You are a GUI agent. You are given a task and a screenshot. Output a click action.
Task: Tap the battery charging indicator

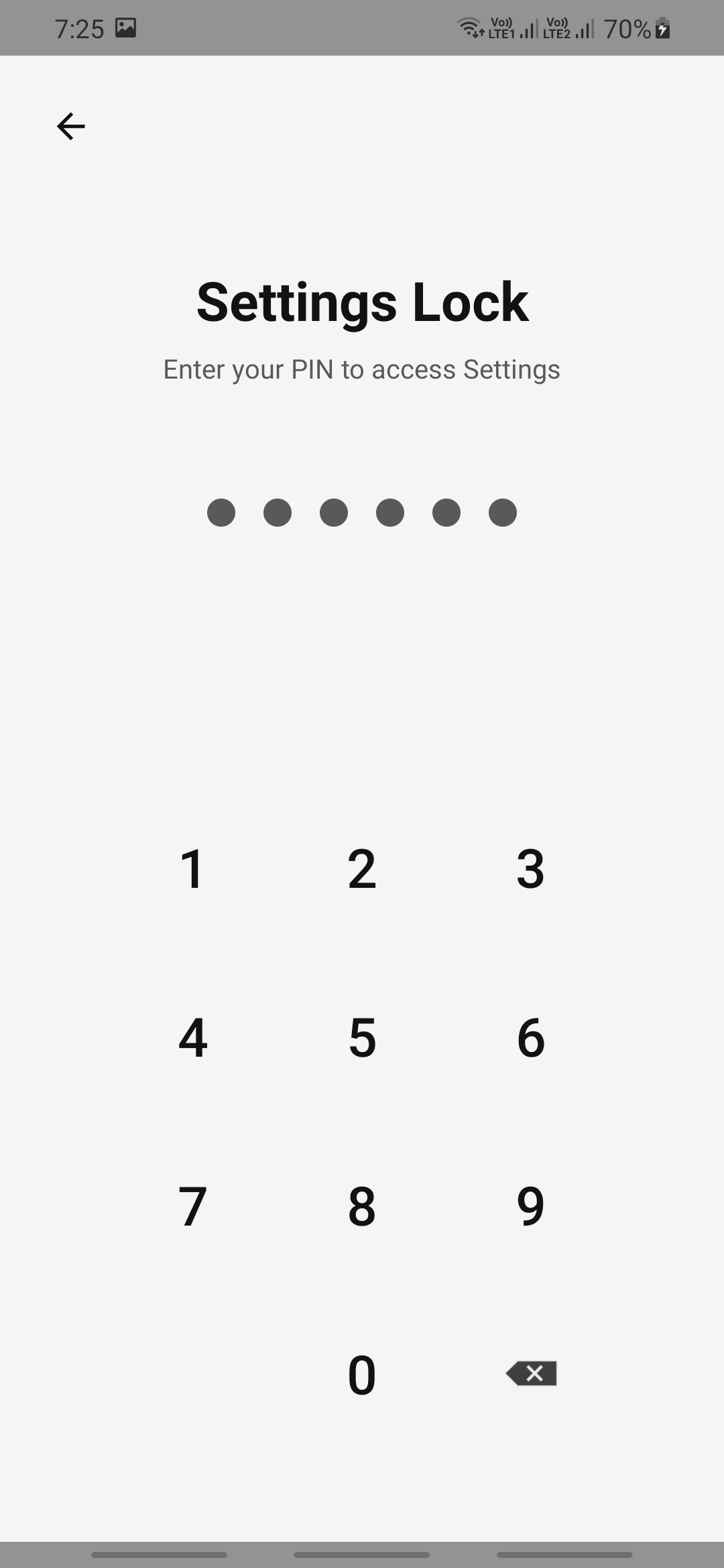[x=661, y=27]
